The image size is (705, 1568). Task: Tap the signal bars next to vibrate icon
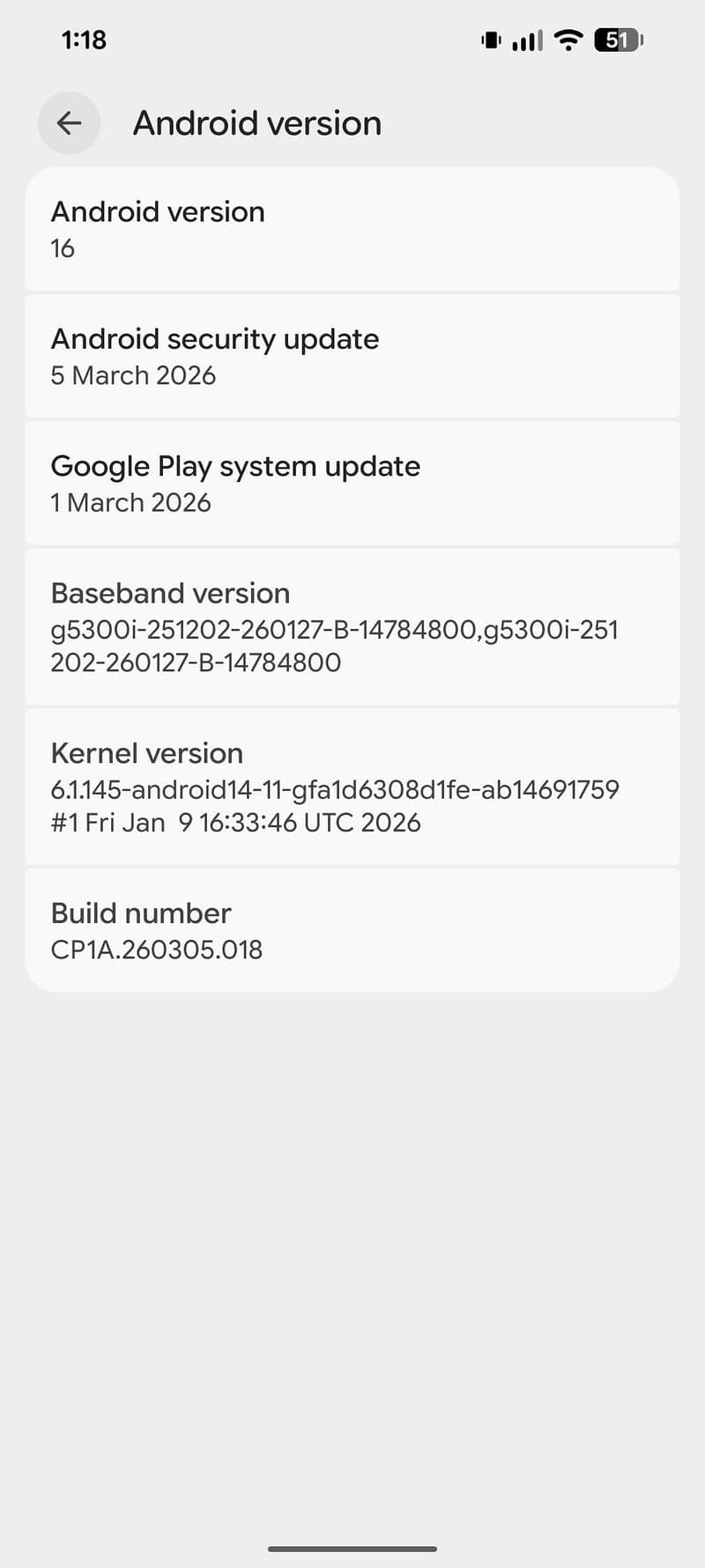tap(524, 40)
